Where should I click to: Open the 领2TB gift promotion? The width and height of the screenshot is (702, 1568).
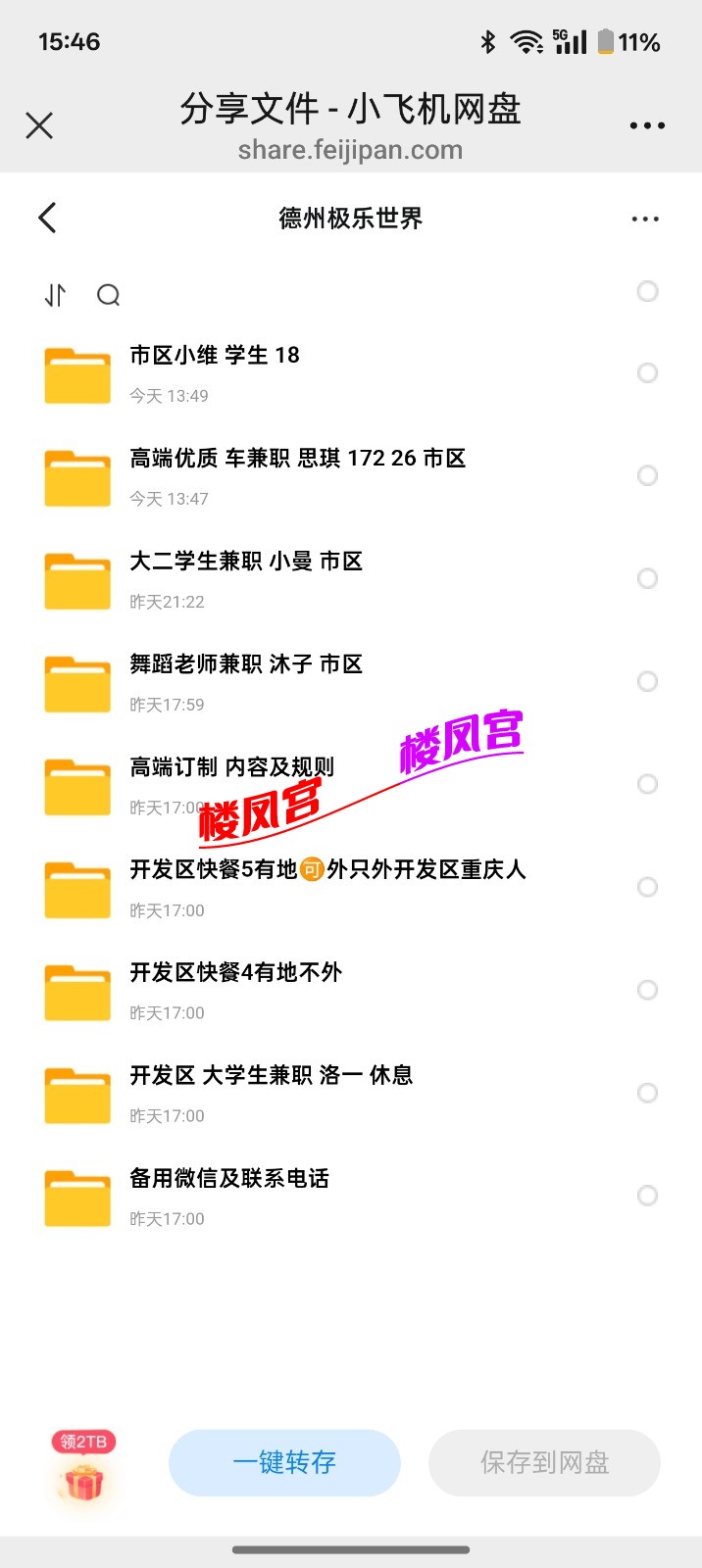point(84,1468)
